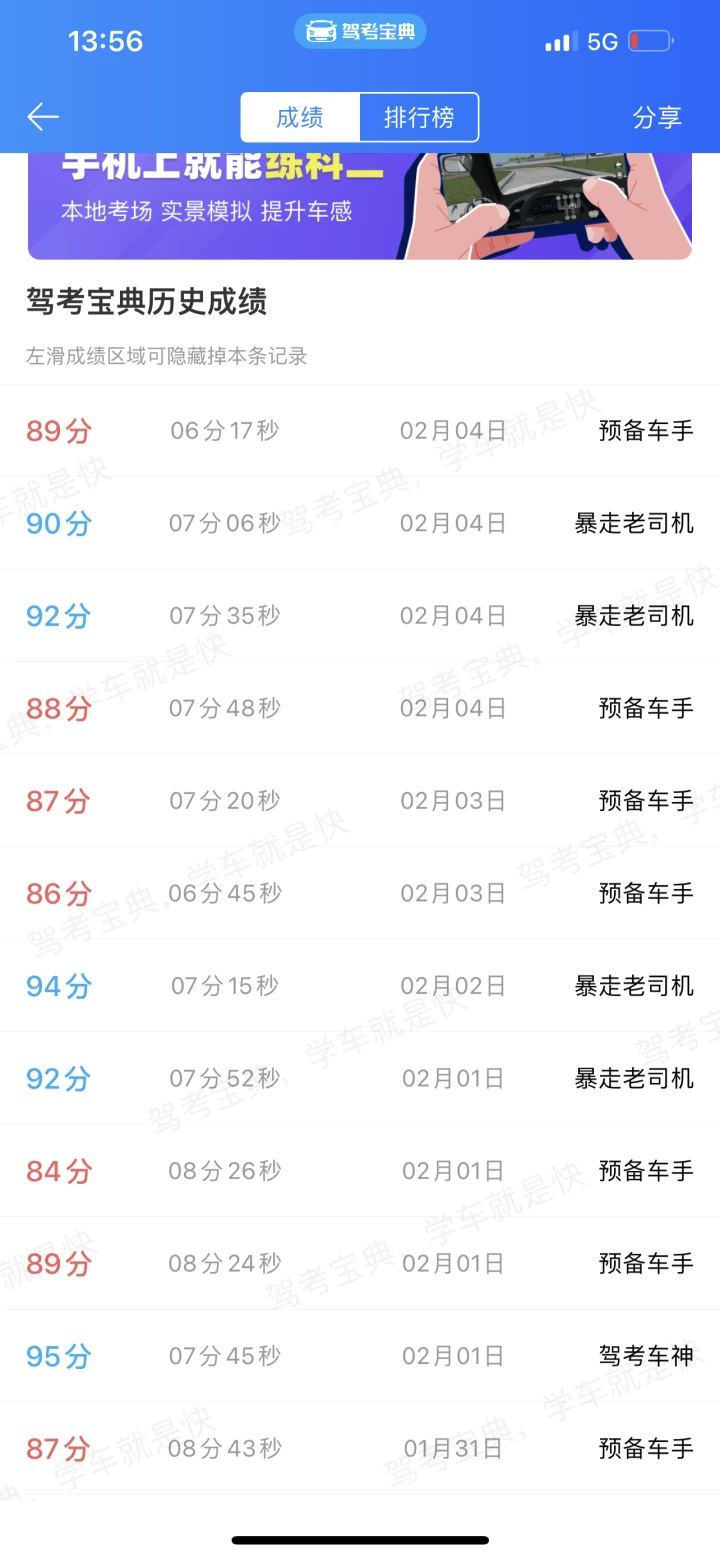View the 90分 record timed 07分06秒
This screenshot has height=1558, width=720.
tap(360, 523)
